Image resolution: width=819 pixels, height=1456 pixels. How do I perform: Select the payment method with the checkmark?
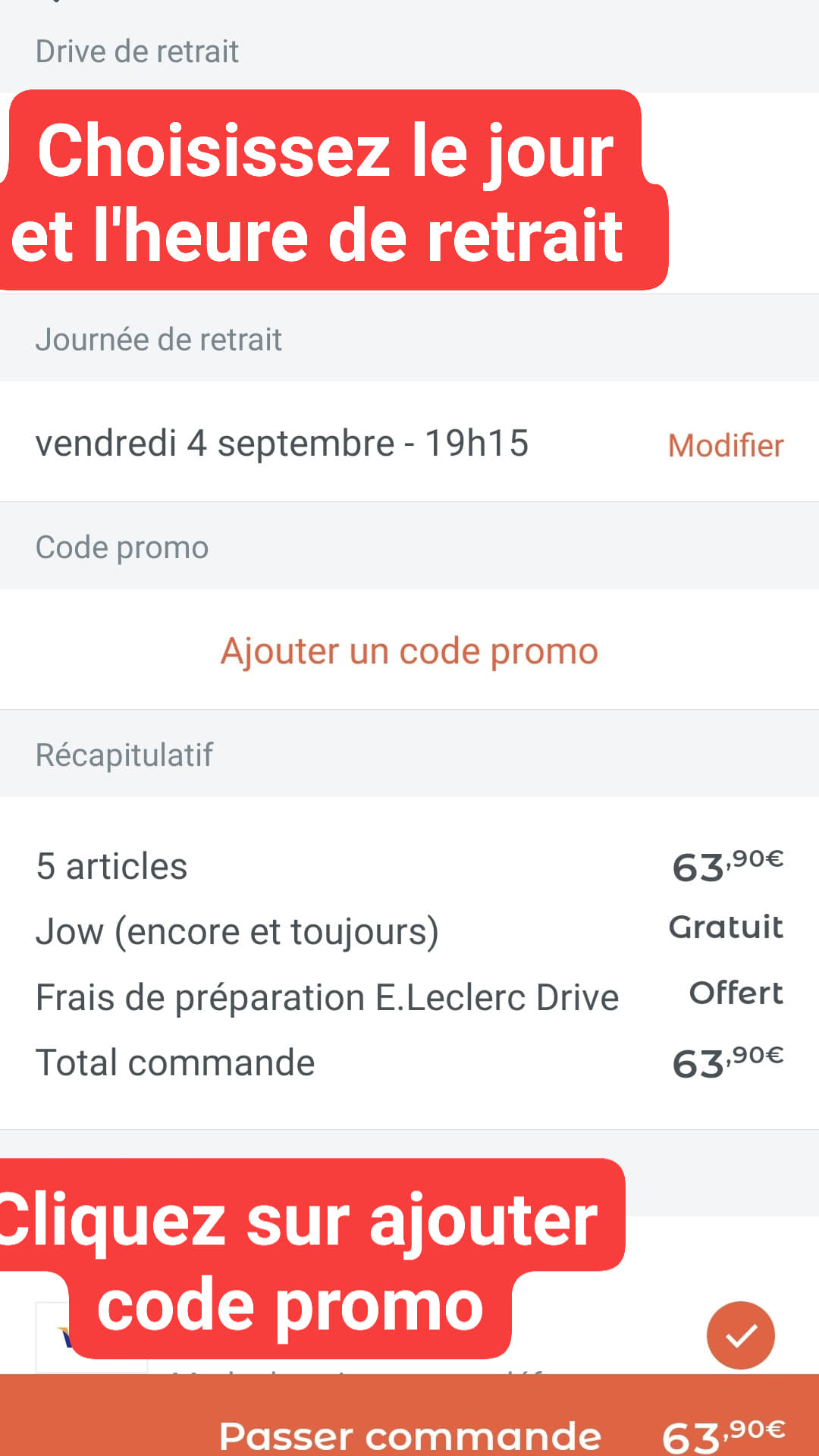click(740, 1335)
